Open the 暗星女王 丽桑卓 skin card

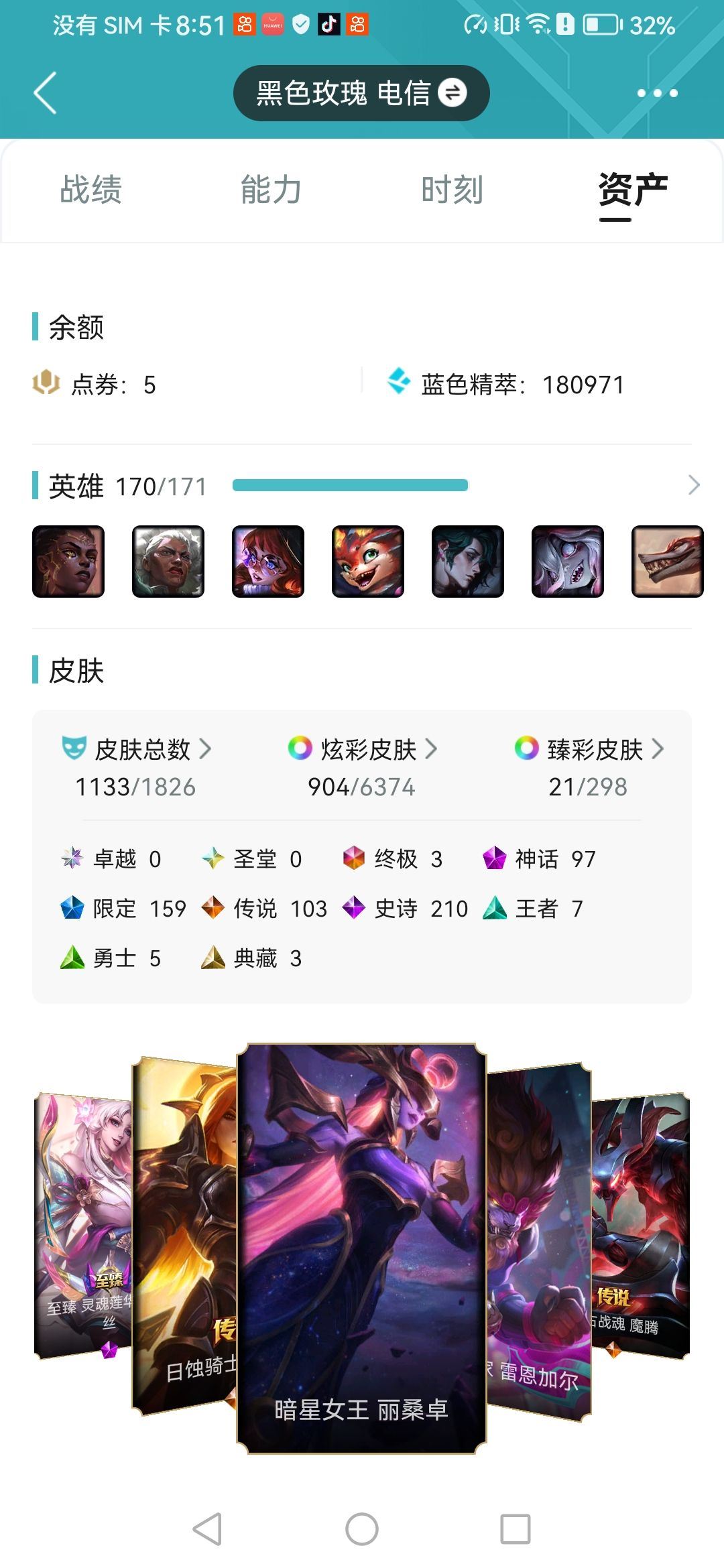tap(361, 1246)
